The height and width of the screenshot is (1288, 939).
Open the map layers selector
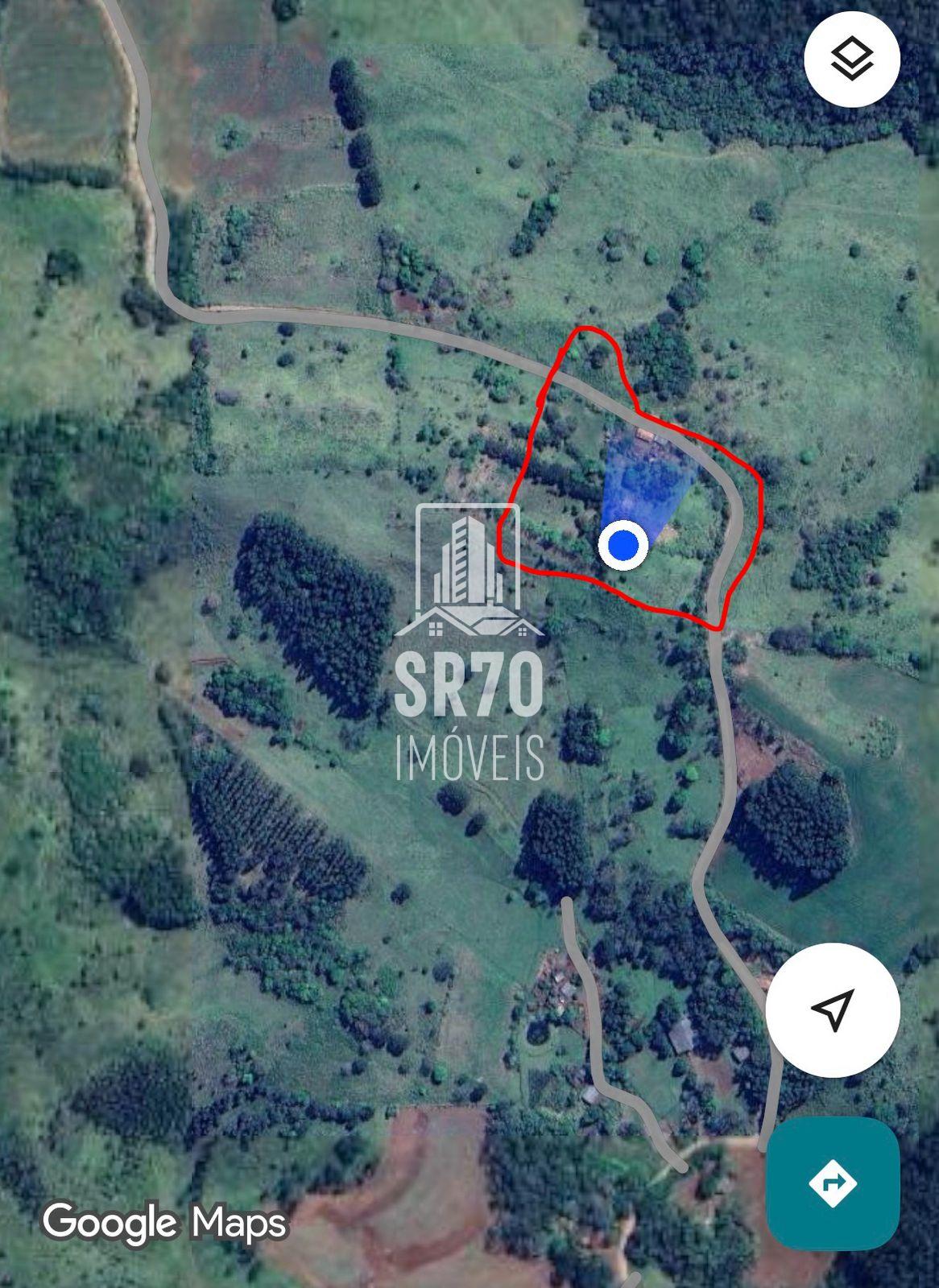(x=851, y=59)
